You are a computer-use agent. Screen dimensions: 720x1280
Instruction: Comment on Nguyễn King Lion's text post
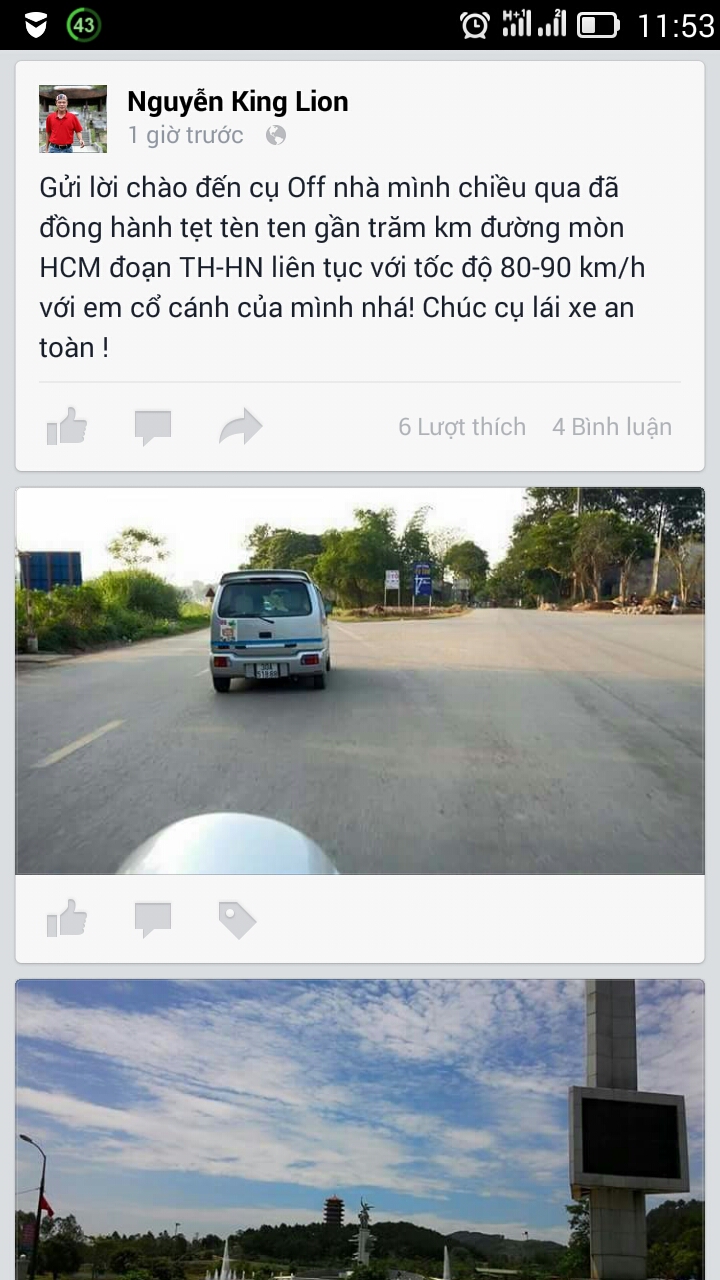pos(153,427)
